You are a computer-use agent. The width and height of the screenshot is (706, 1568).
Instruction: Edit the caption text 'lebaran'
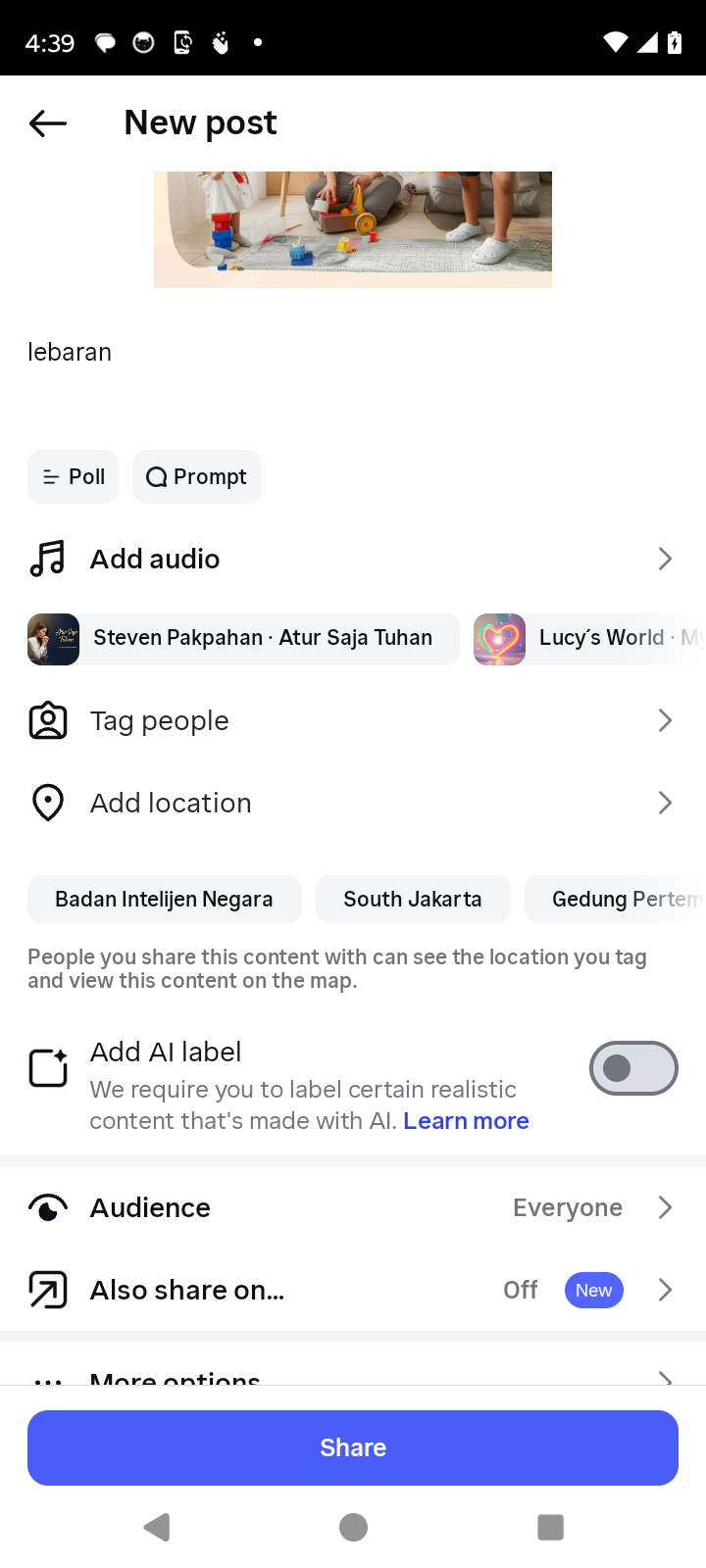[70, 353]
